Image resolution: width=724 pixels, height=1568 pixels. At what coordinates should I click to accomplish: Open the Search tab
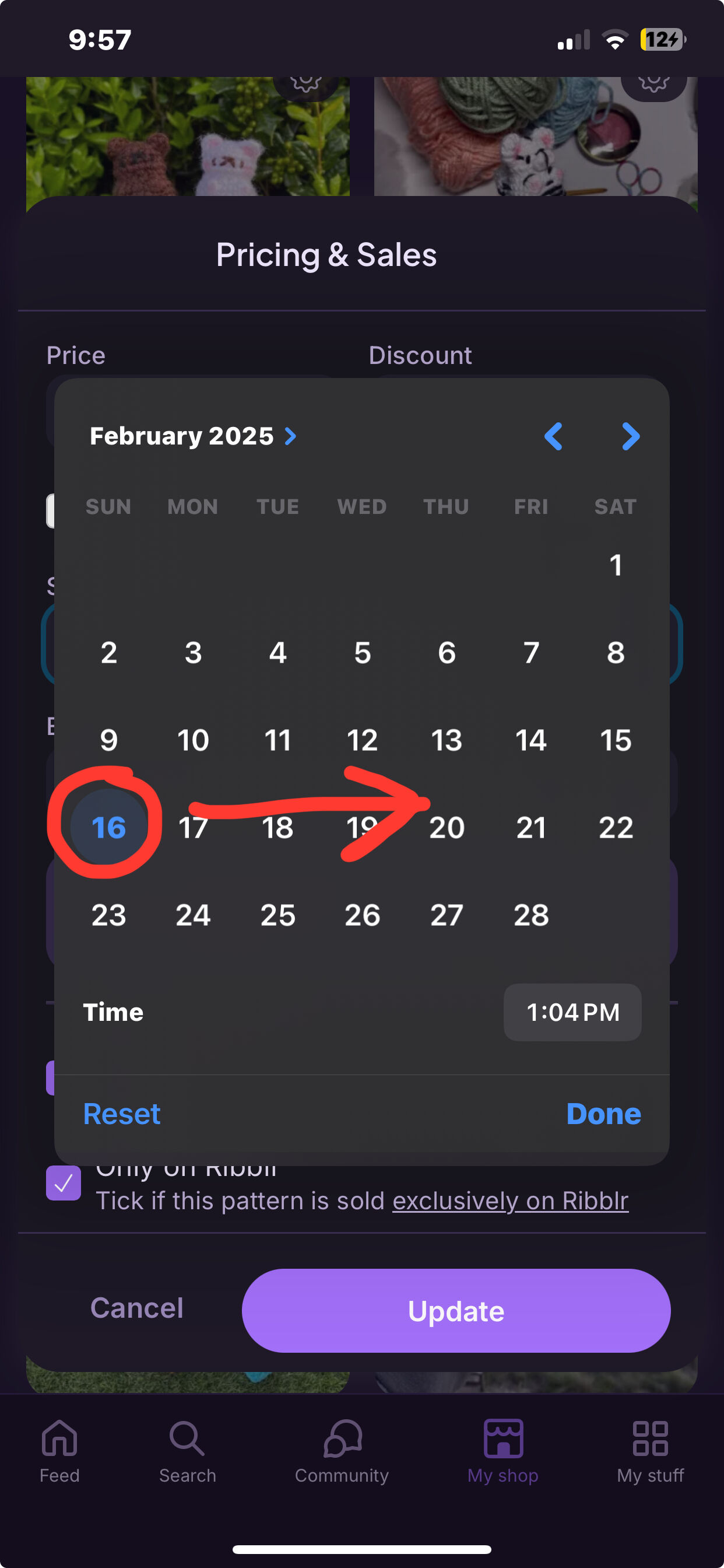(187, 1452)
